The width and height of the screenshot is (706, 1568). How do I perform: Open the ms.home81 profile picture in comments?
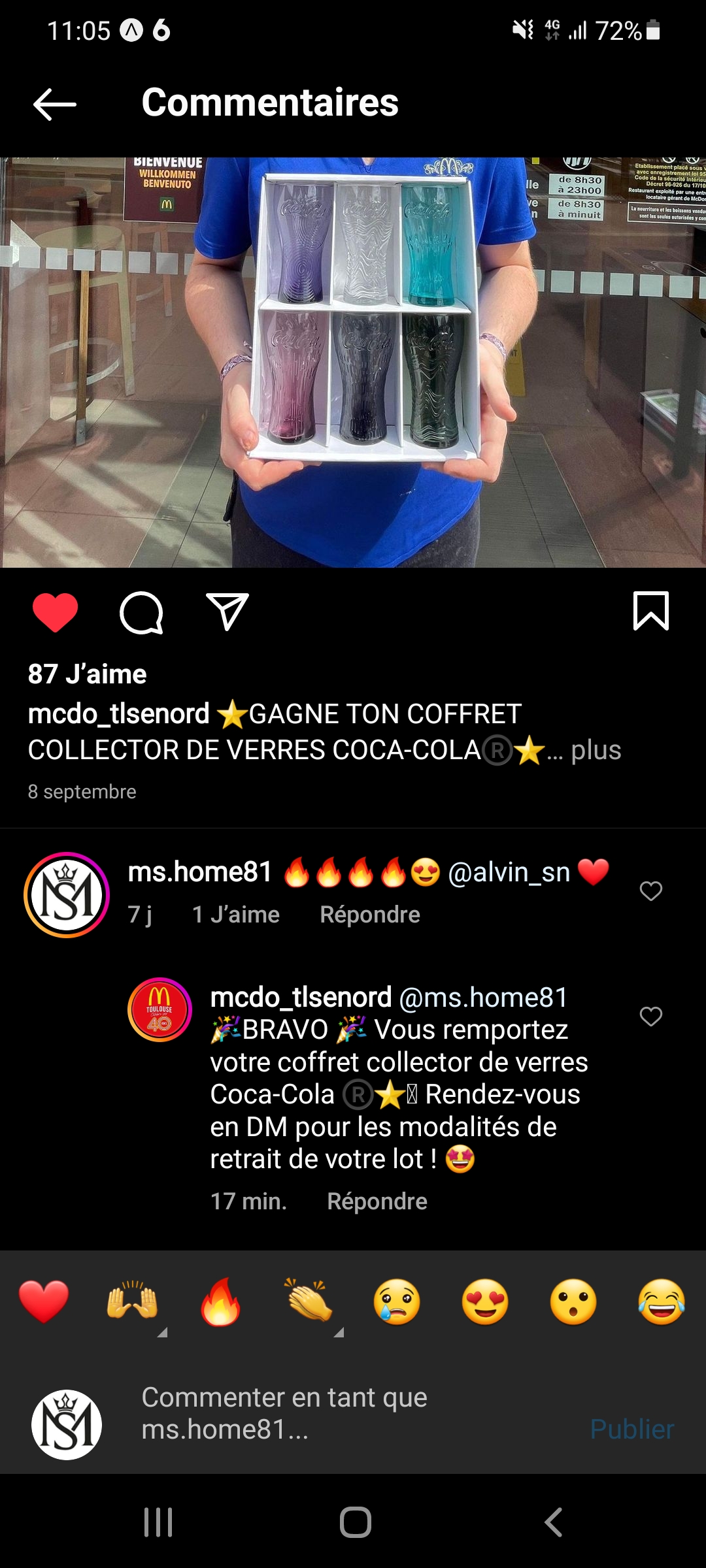click(x=67, y=895)
